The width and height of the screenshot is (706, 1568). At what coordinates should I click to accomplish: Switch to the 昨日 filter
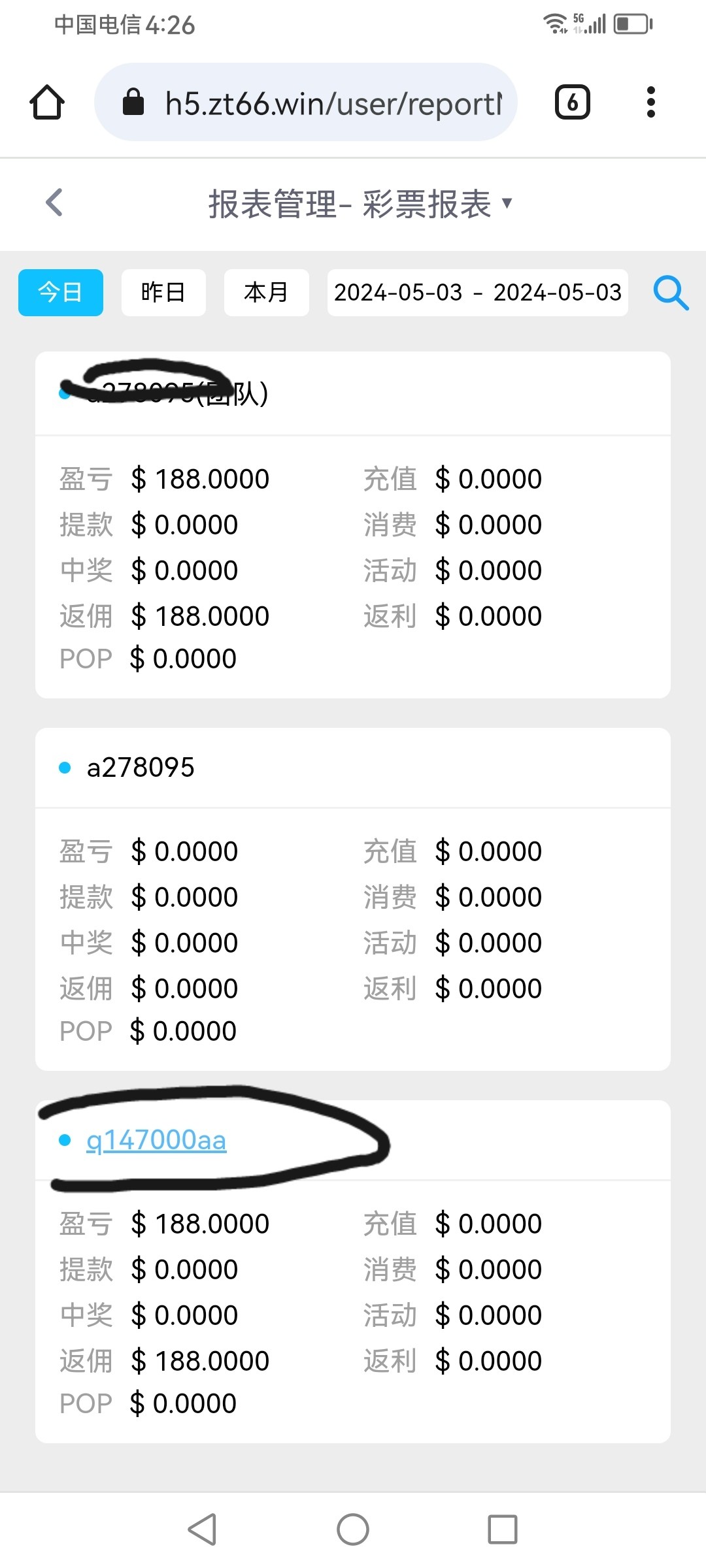[163, 293]
